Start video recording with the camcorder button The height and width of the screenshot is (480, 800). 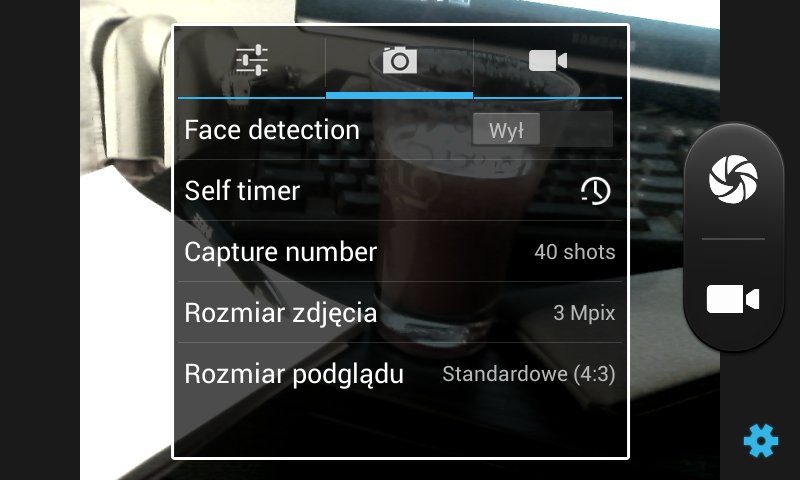click(x=733, y=299)
